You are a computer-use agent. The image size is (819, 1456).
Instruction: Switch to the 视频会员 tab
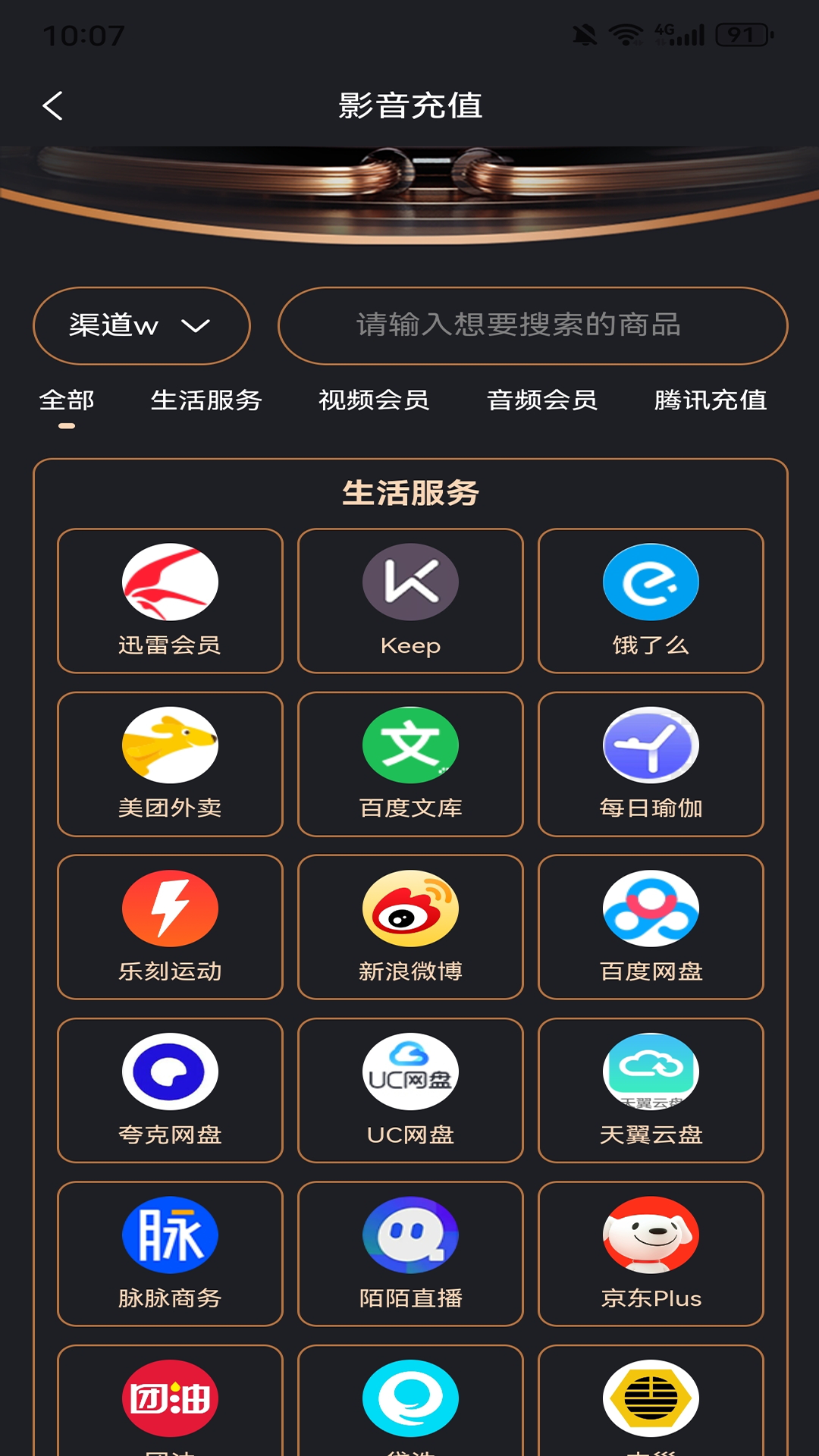click(x=374, y=400)
